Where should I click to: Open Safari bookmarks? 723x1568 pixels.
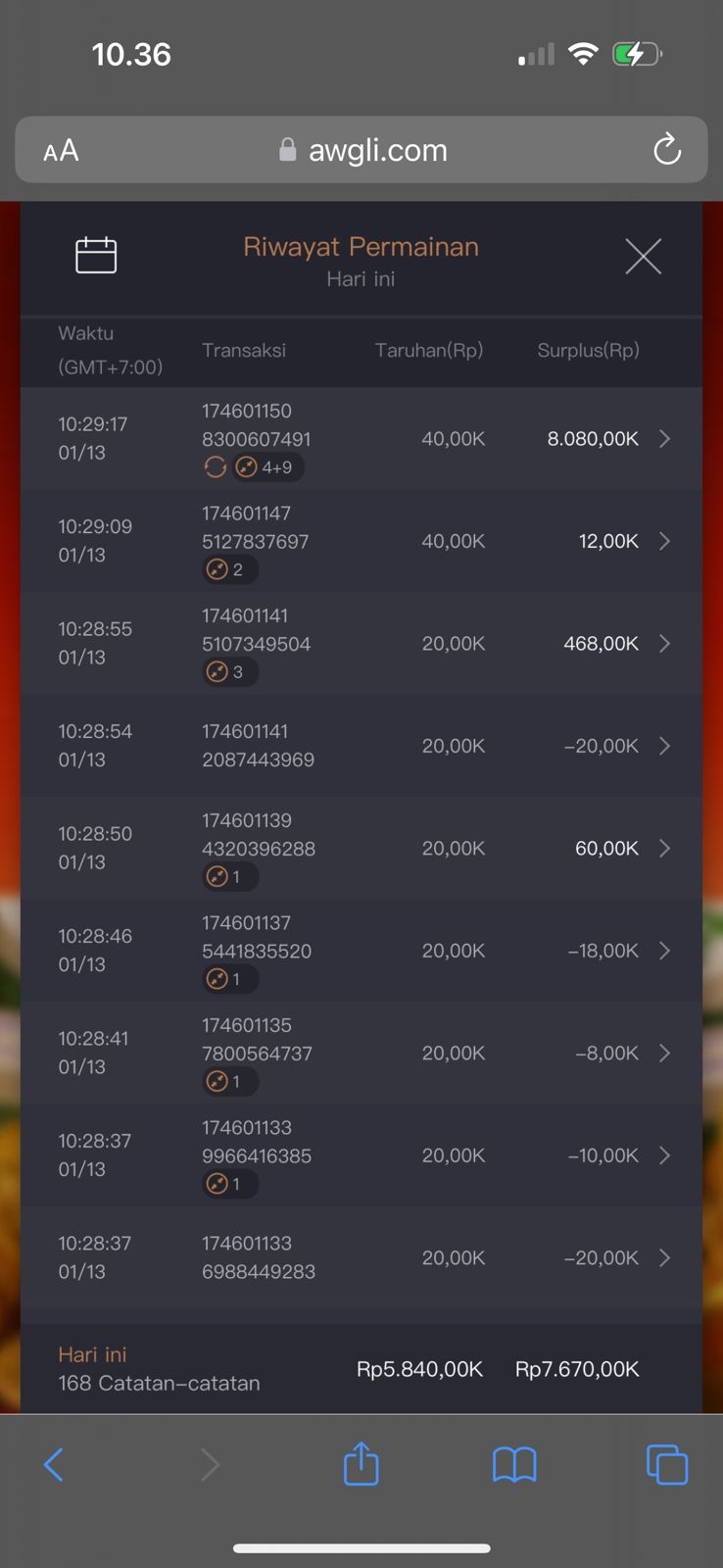(513, 1465)
